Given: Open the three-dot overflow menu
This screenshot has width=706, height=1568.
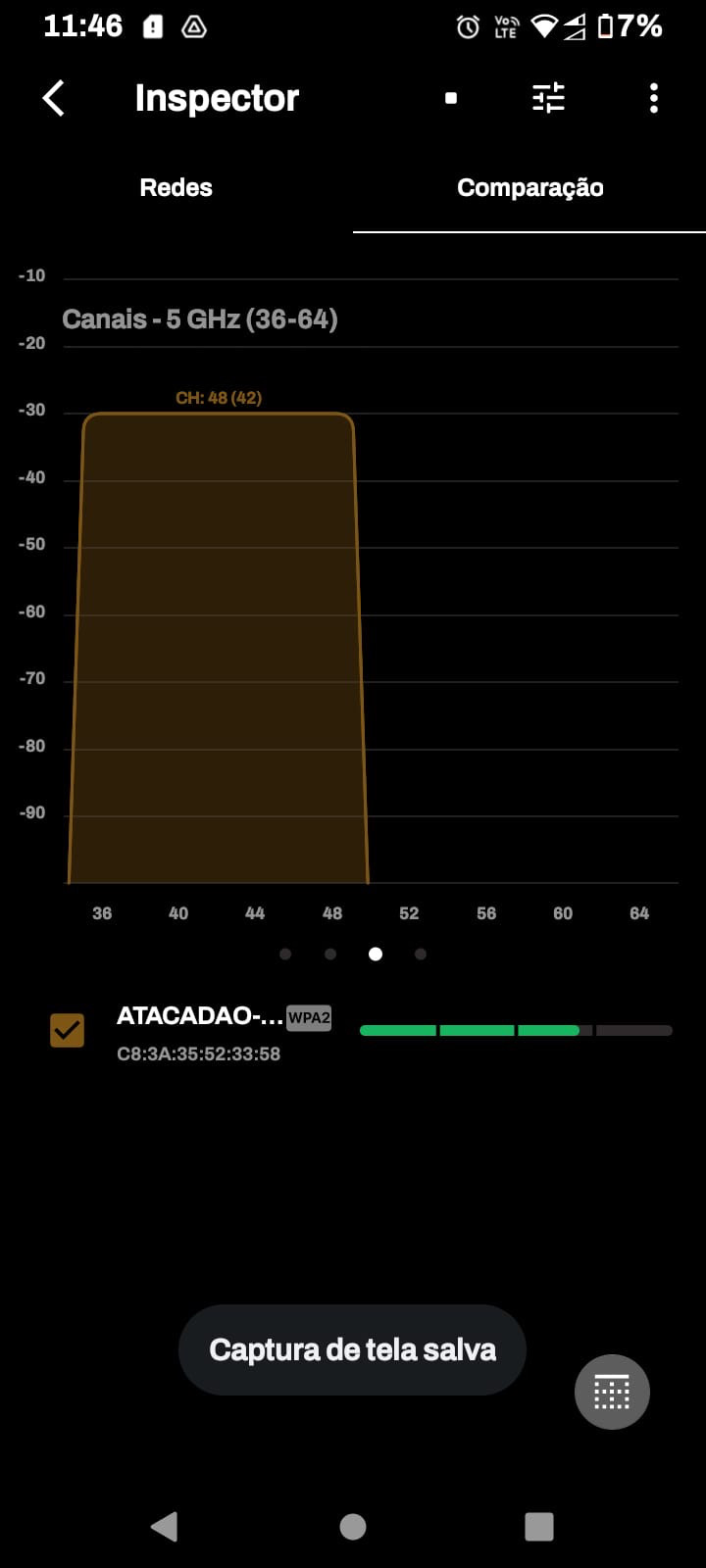Looking at the screenshot, I should pyautogui.click(x=653, y=98).
